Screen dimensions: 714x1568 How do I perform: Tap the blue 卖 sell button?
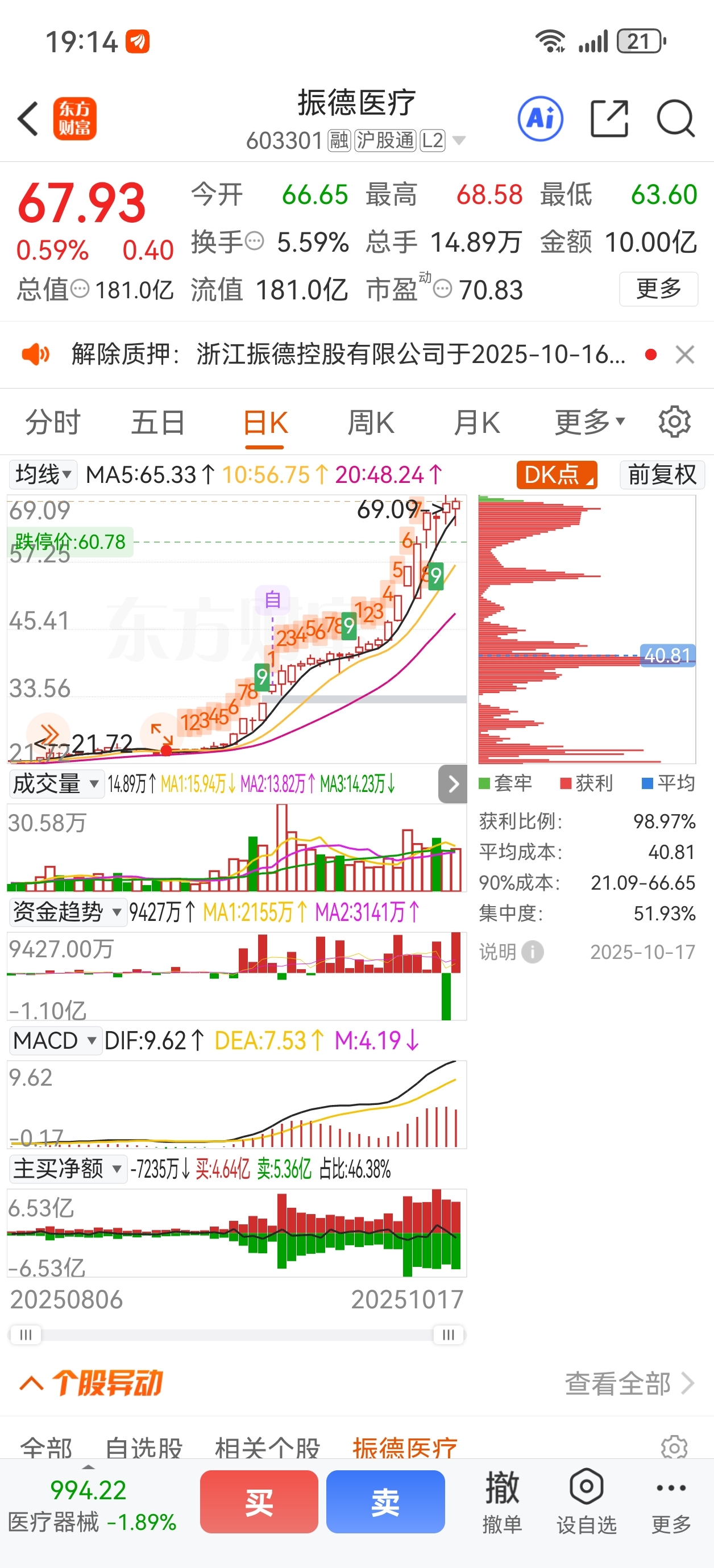[385, 1502]
